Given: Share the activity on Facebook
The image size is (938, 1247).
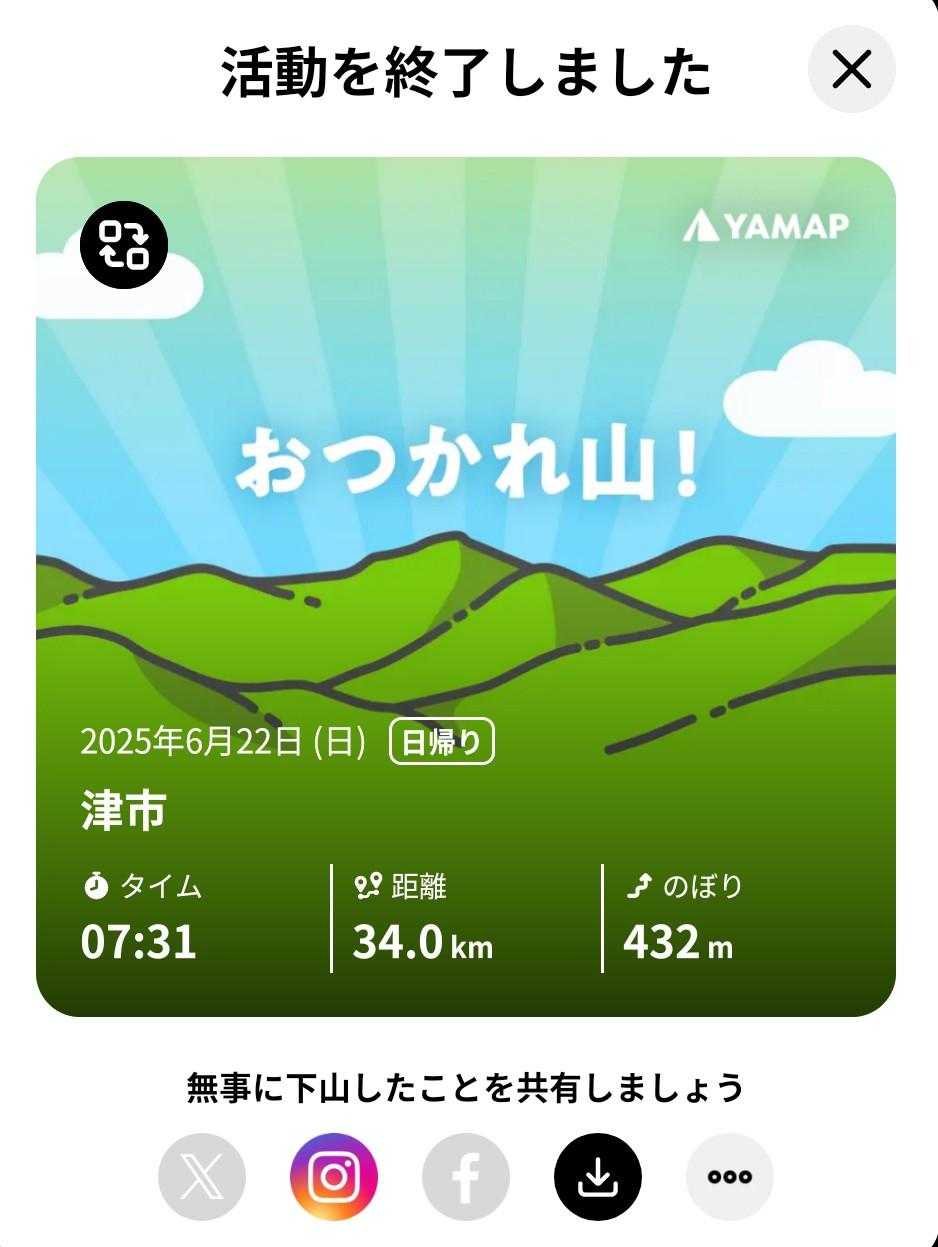Looking at the screenshot, I should click(465, 1176).
